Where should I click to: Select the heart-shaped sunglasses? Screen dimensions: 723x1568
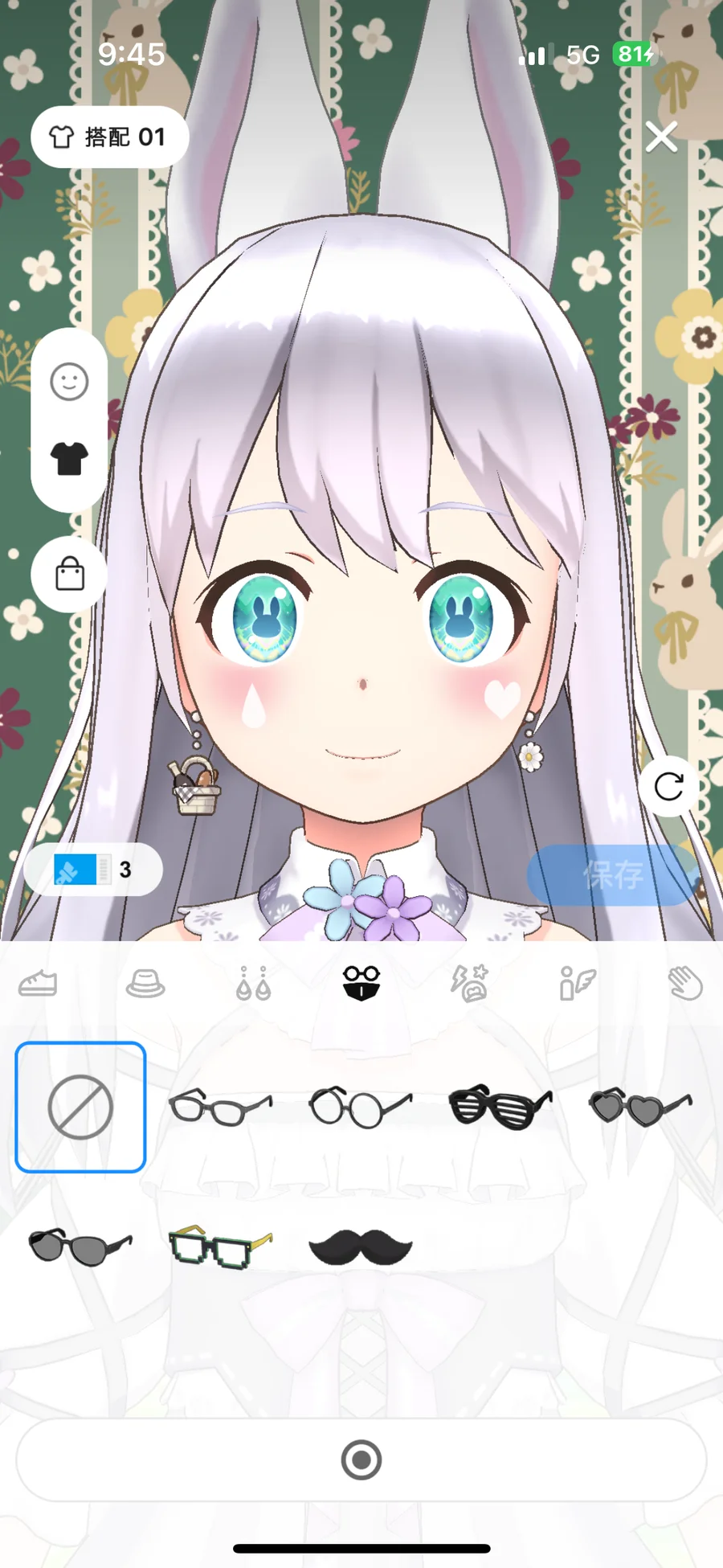pyautogui.click(x=639, y=1107)
